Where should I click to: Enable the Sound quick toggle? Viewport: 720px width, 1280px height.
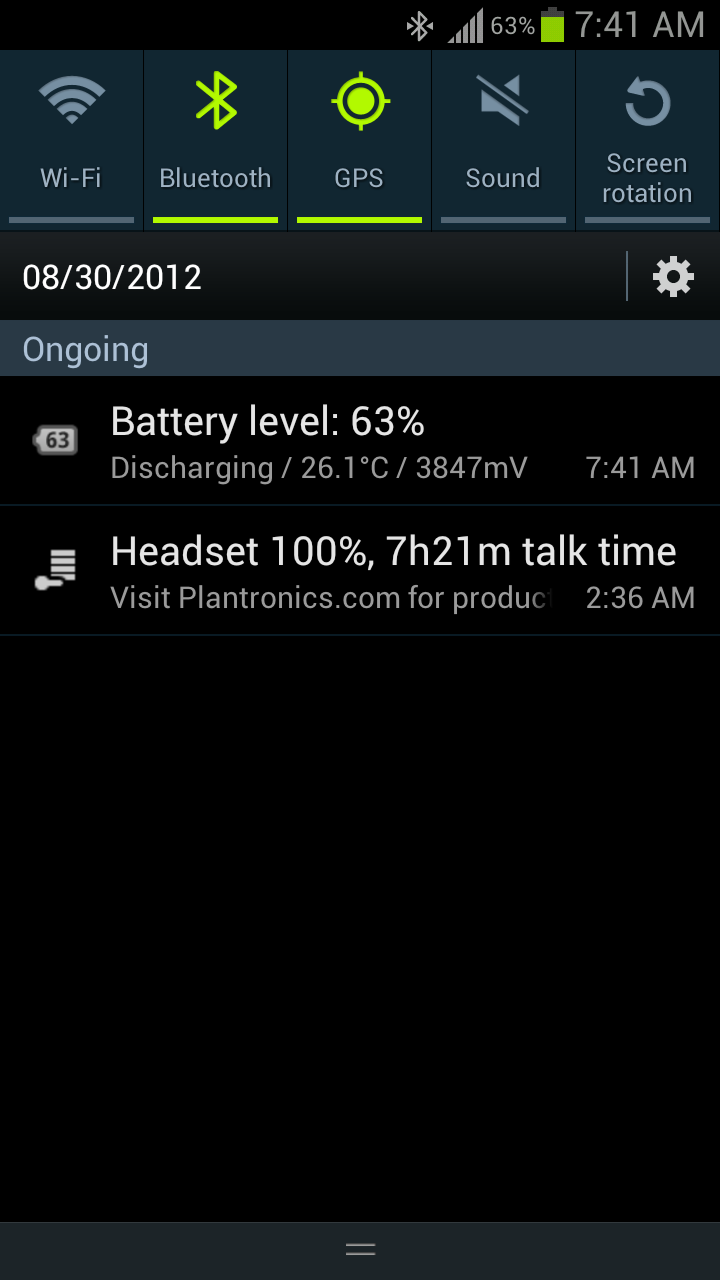click(503, 138)
